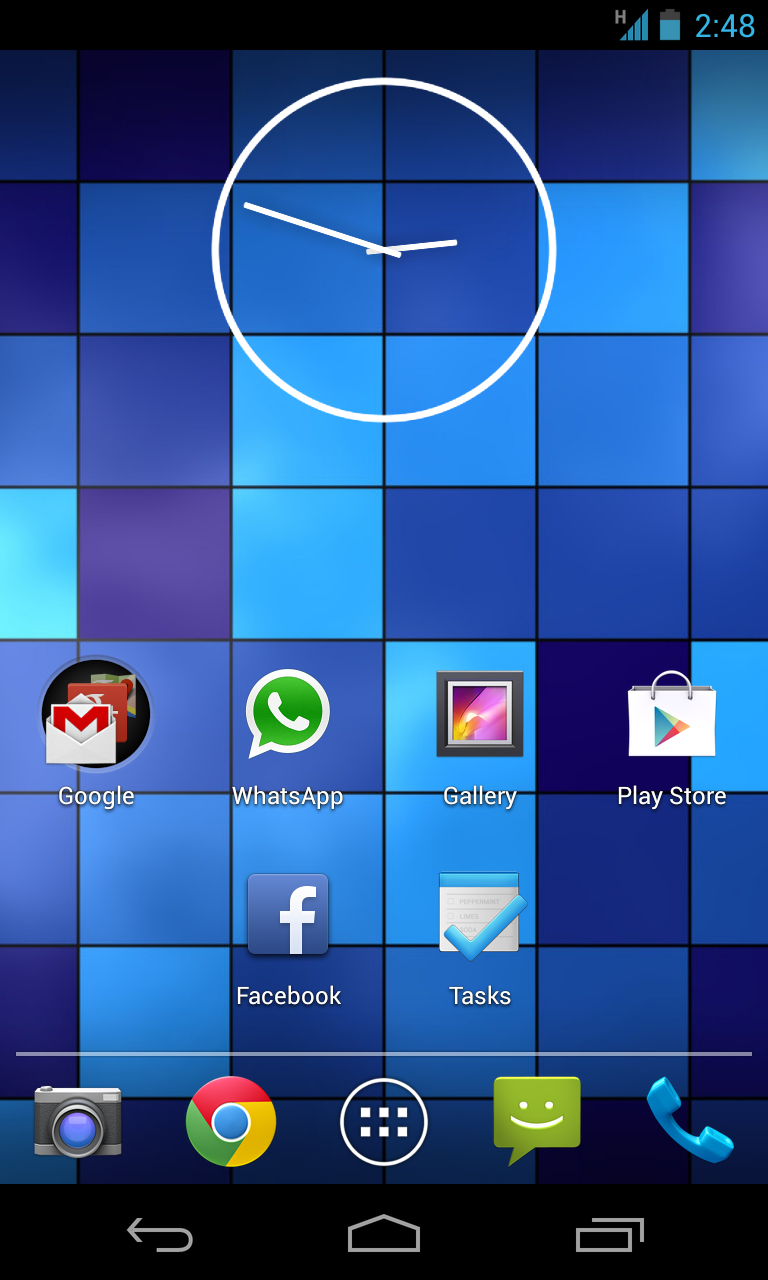This screenshot has height=1280, width=768.
Task: Tap the analog clock widget
Action: pos(384,250)
